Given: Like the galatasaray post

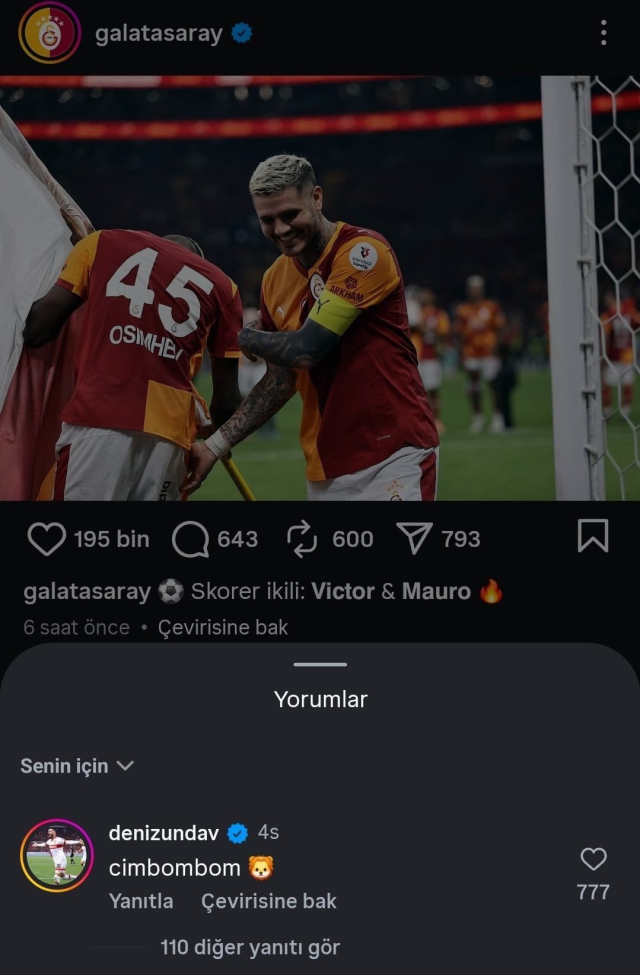Looking at the screenshot, I should 46,539.
